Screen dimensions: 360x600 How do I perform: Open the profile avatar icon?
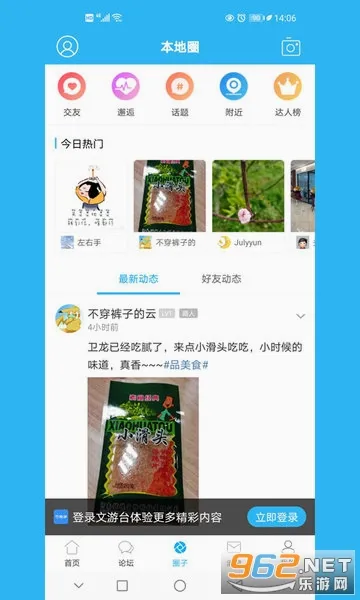tap(67, 47)
